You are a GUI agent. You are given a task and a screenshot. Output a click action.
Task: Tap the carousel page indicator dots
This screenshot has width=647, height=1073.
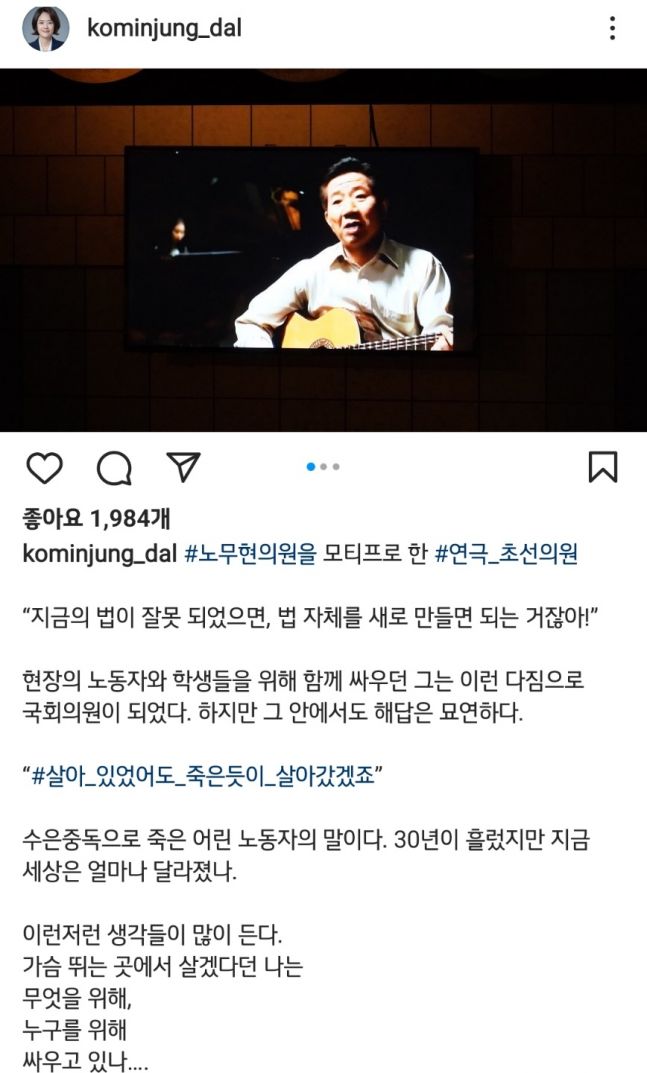point(323,467)
